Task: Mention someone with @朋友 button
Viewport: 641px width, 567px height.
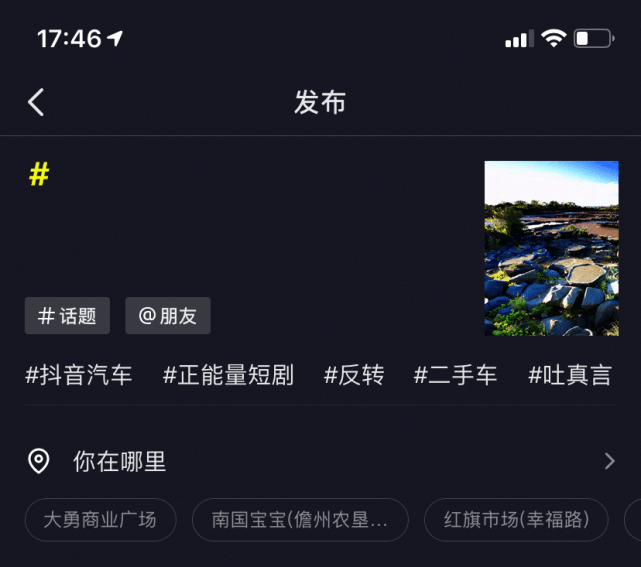Action: pyautogui.click(x=168, y=316)
